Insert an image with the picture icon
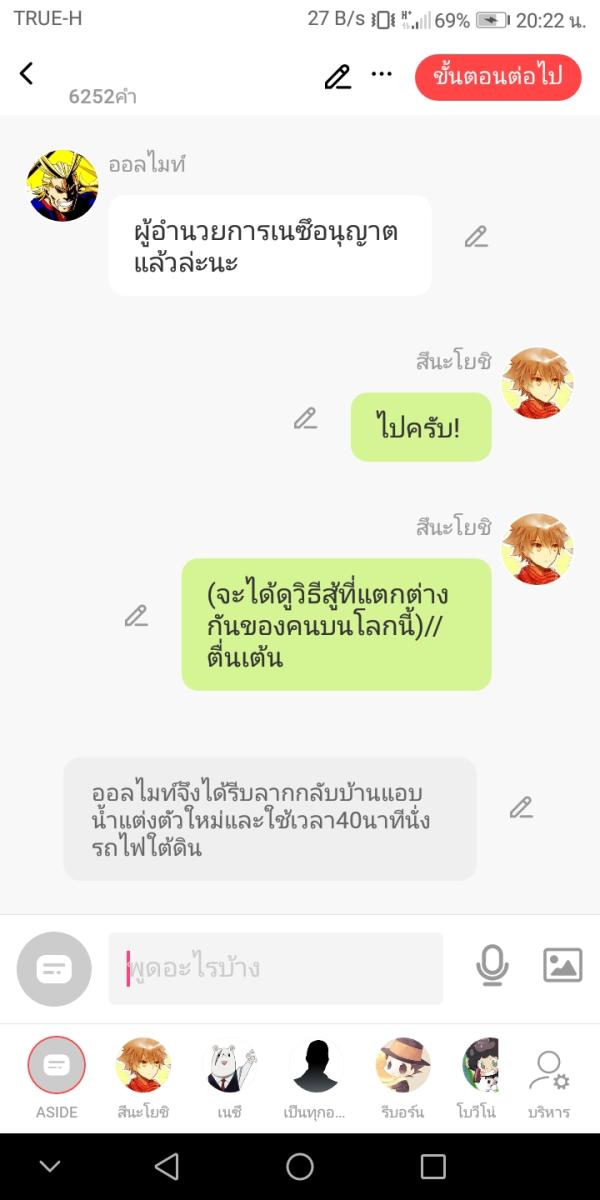 pos(562,966)
